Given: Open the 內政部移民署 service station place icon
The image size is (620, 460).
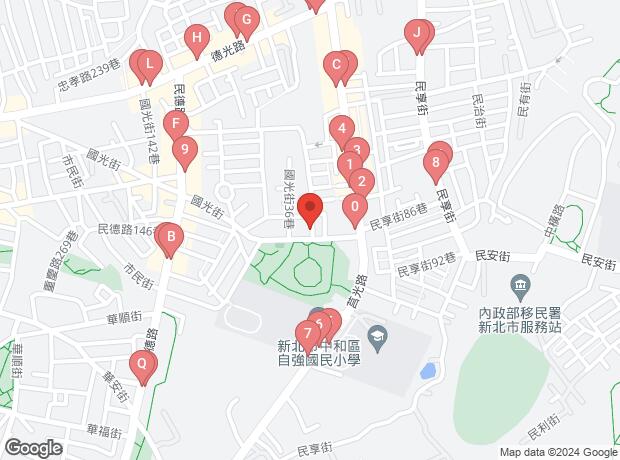Looking at the screenshot, I should pos(520,289).
